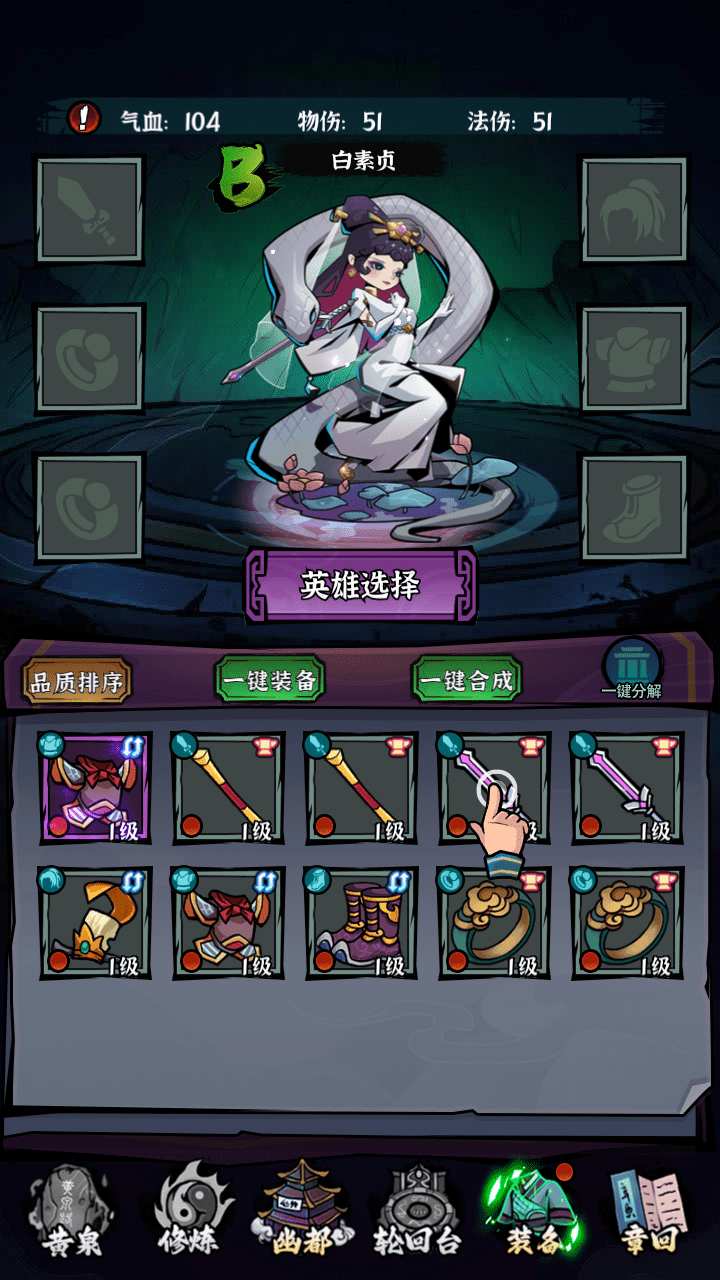Select the purple-highlighted armor item
Screen dimensions: 720x1280
point(94,787)
